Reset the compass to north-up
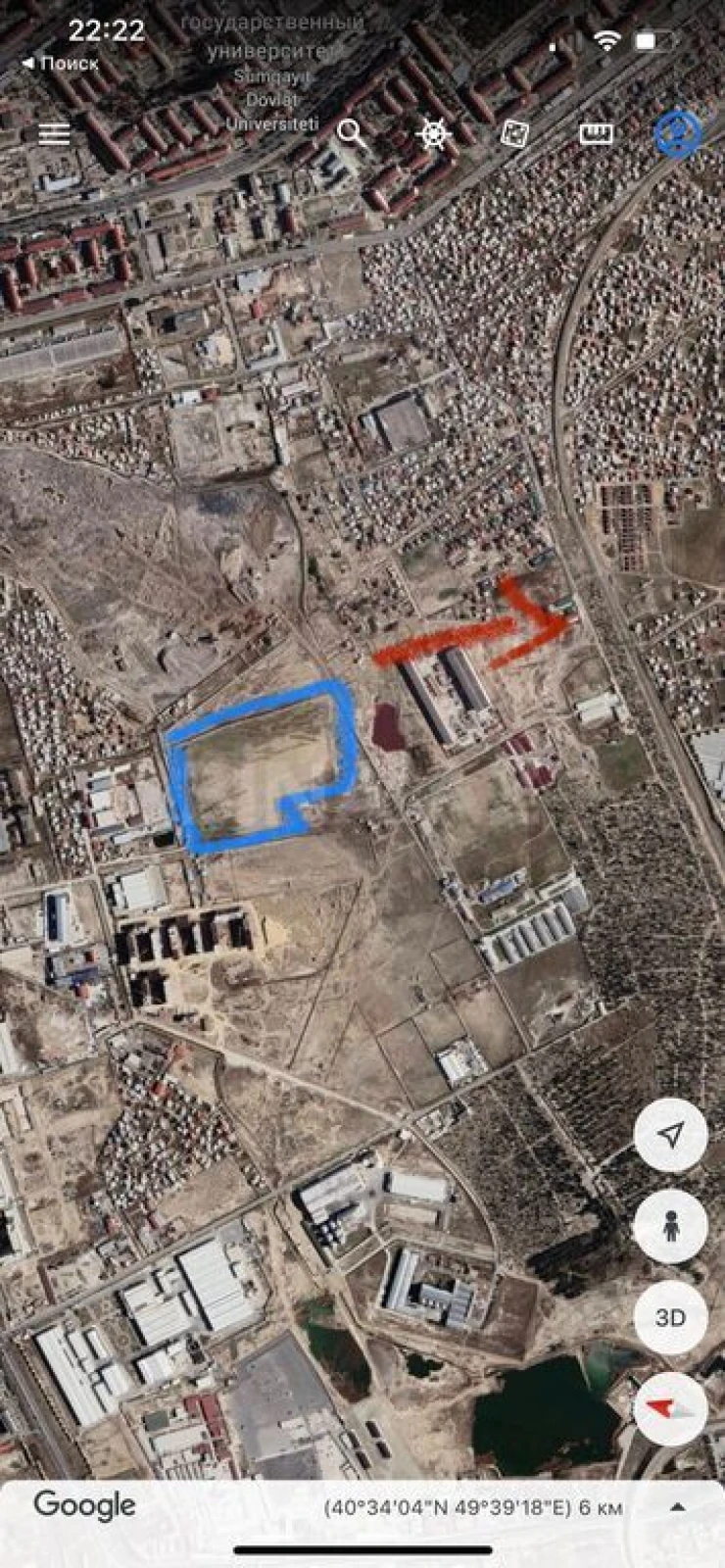 (x=670, y=1408)
